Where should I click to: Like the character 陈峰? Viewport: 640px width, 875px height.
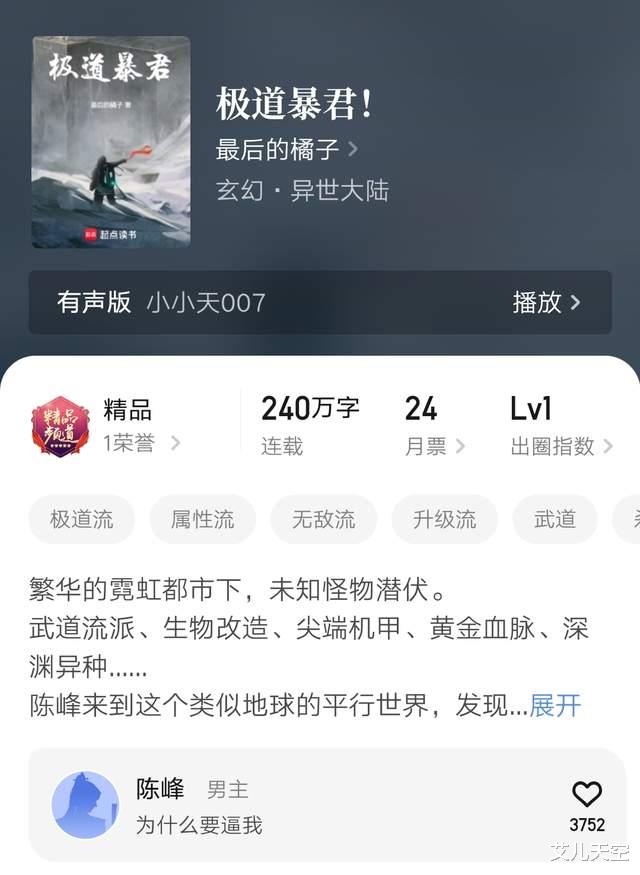point(587,795)
